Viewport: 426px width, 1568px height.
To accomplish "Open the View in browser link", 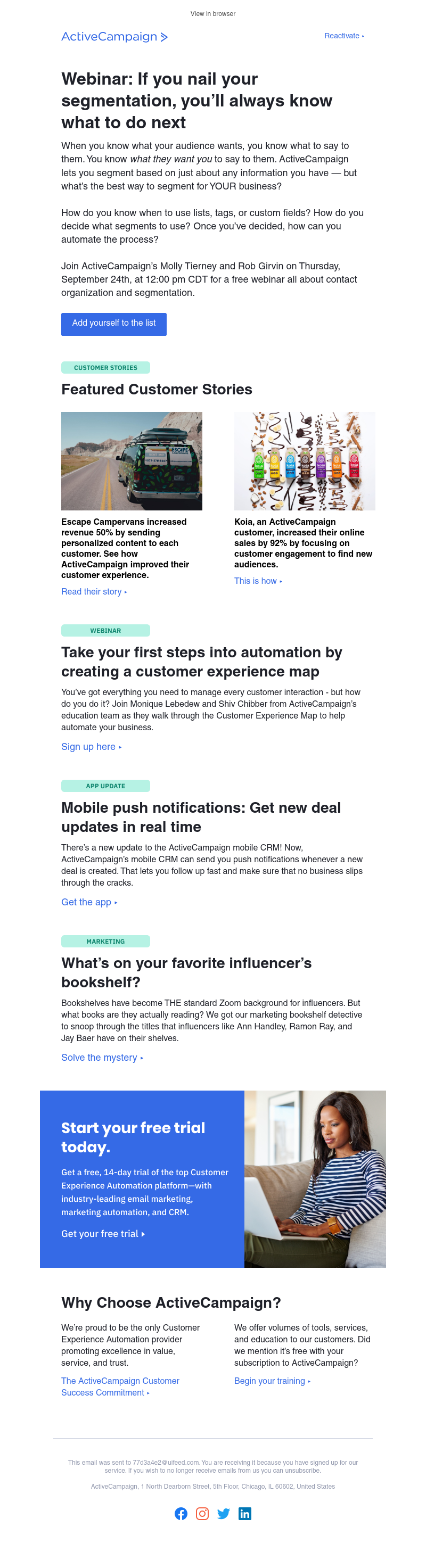I will pyautogui.click(x=212, y=13).
